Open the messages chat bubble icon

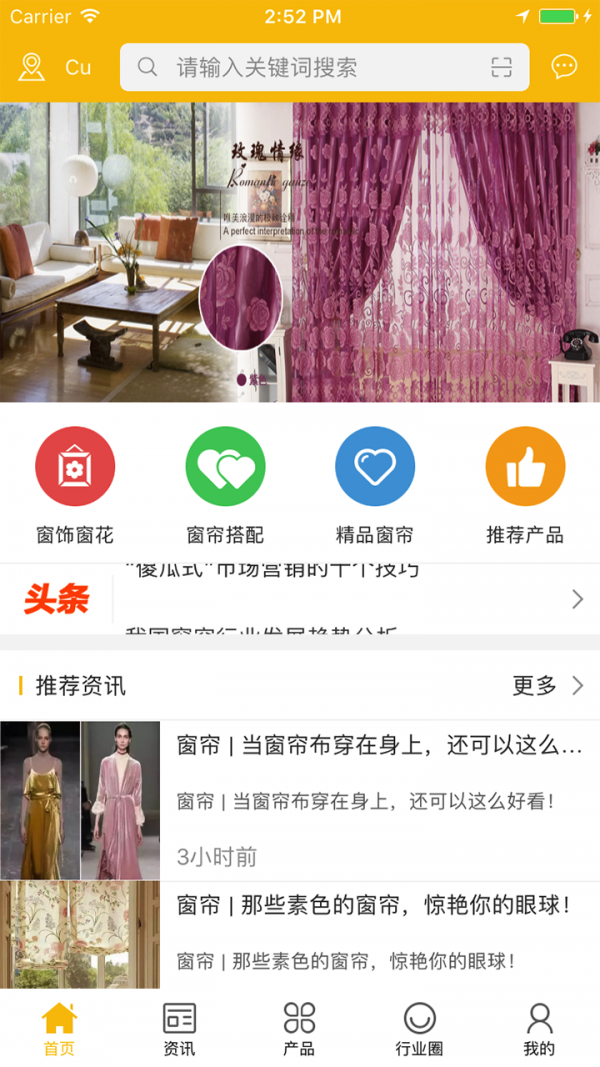(x=564, y=67)
